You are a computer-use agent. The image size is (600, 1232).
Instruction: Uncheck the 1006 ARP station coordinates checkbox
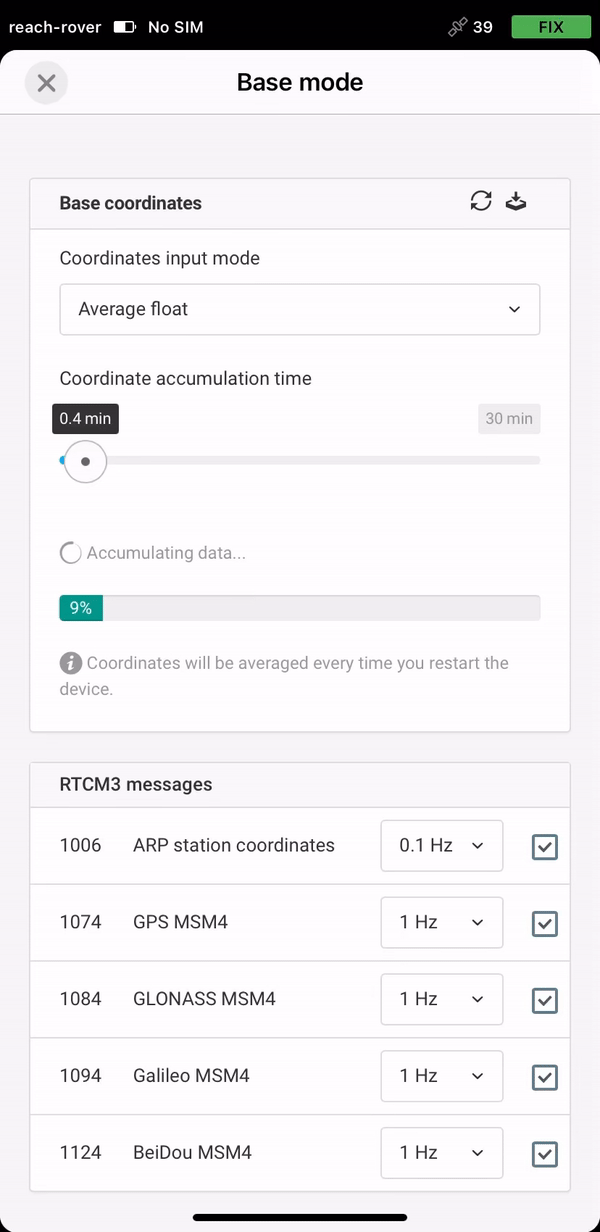(x=544, y=847)
